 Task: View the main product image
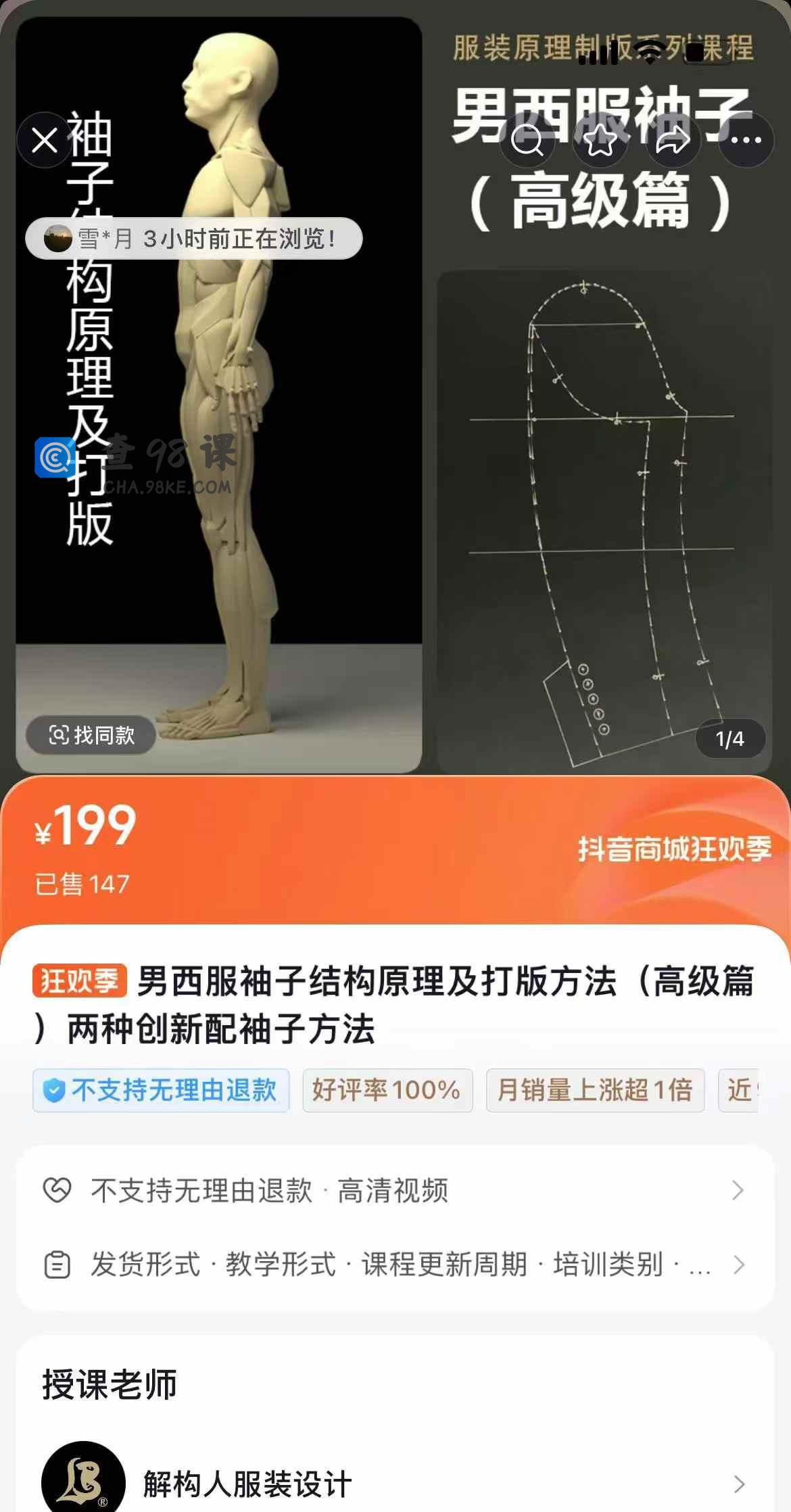click(395, 473)
